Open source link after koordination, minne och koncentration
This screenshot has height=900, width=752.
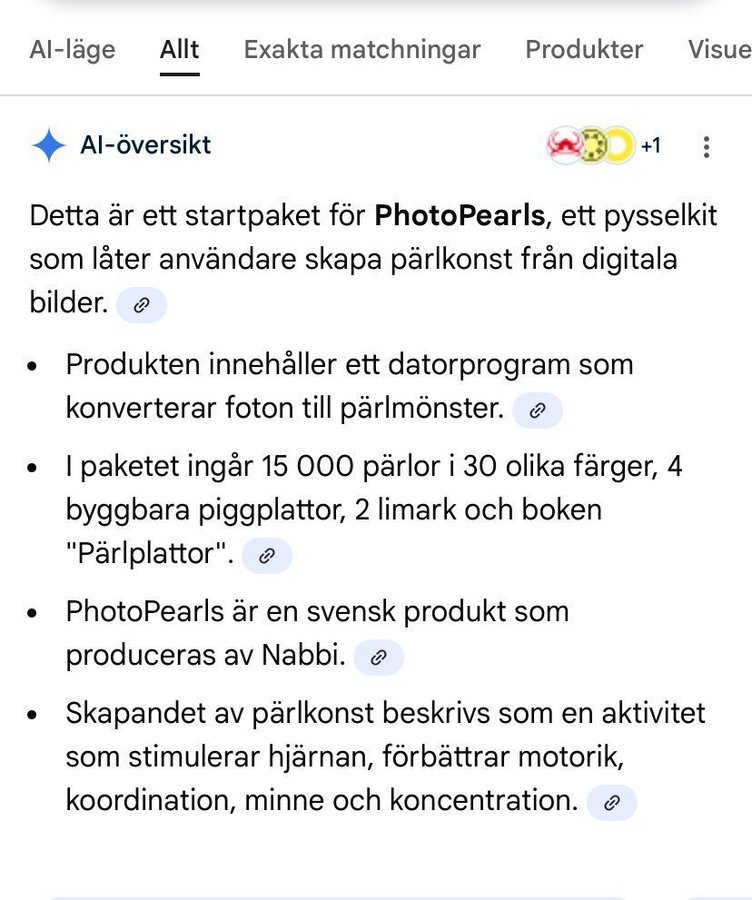(611, 802)
